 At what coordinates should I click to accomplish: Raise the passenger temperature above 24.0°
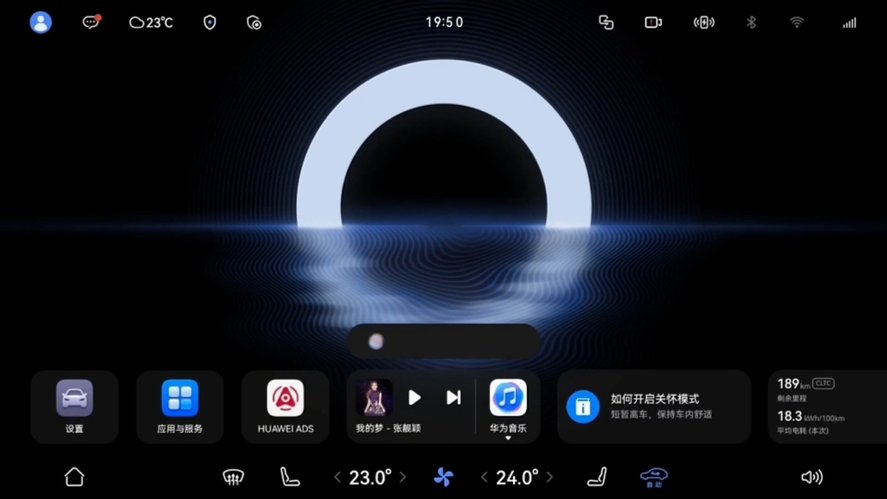[x=549, y=477]
